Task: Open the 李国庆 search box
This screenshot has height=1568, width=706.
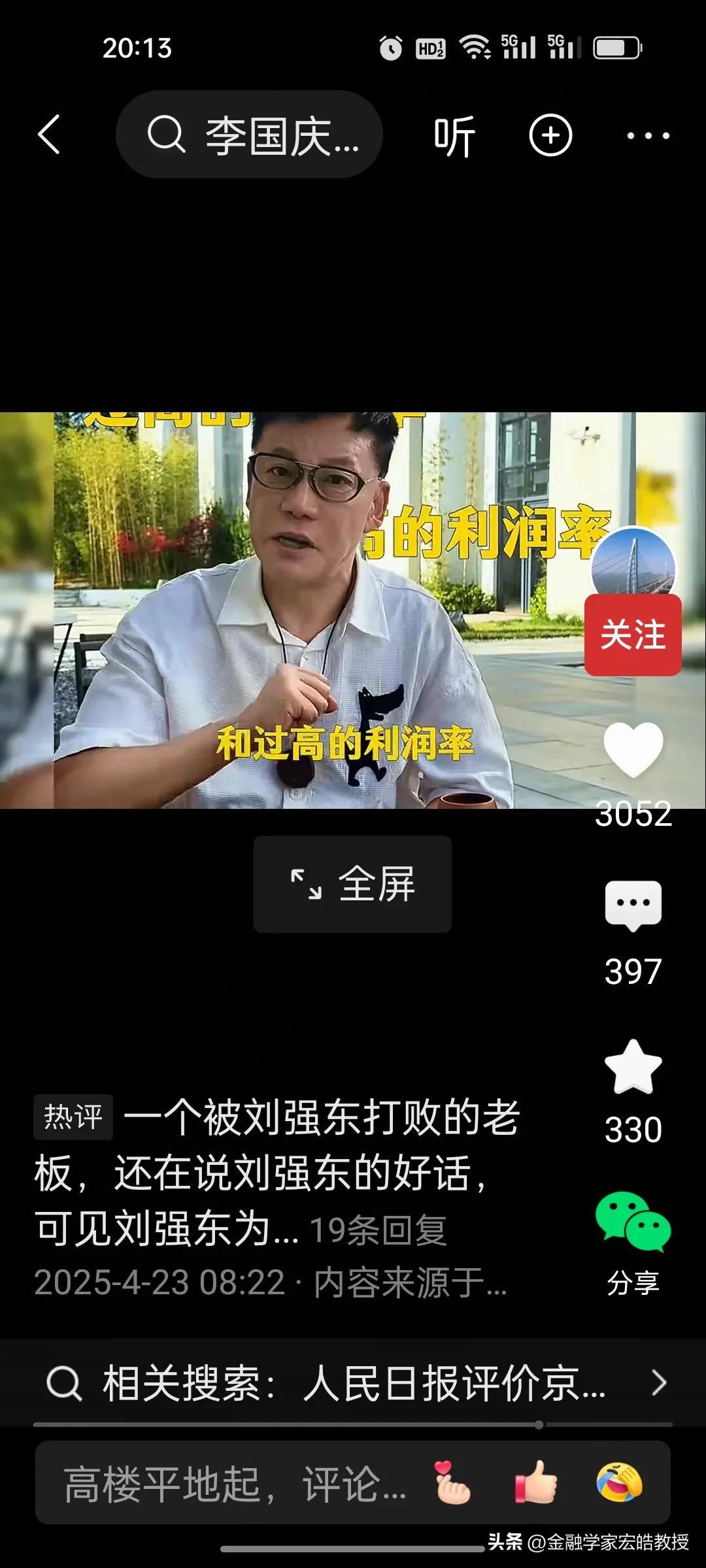Action: pos(250,135)
